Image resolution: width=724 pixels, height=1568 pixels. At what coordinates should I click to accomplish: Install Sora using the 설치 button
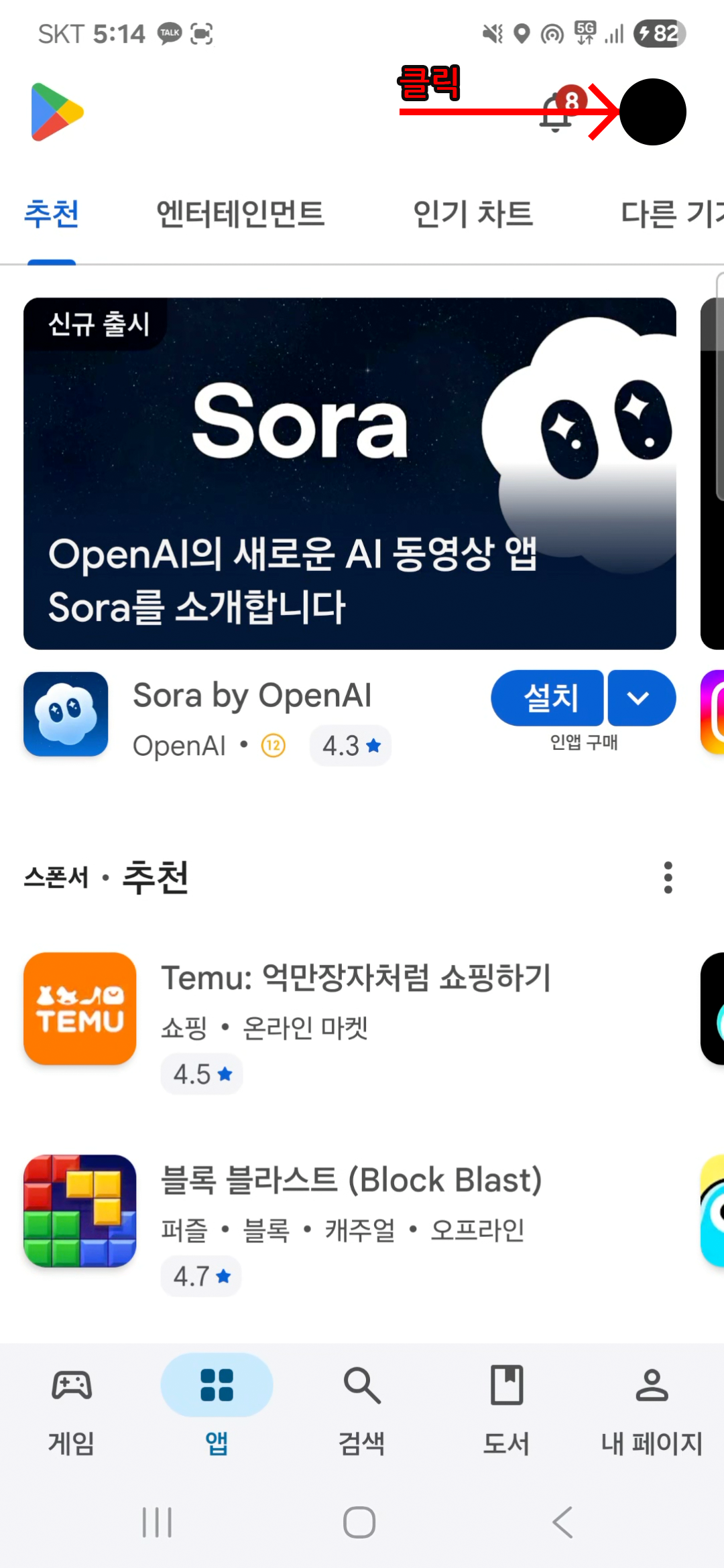(547, 698)
